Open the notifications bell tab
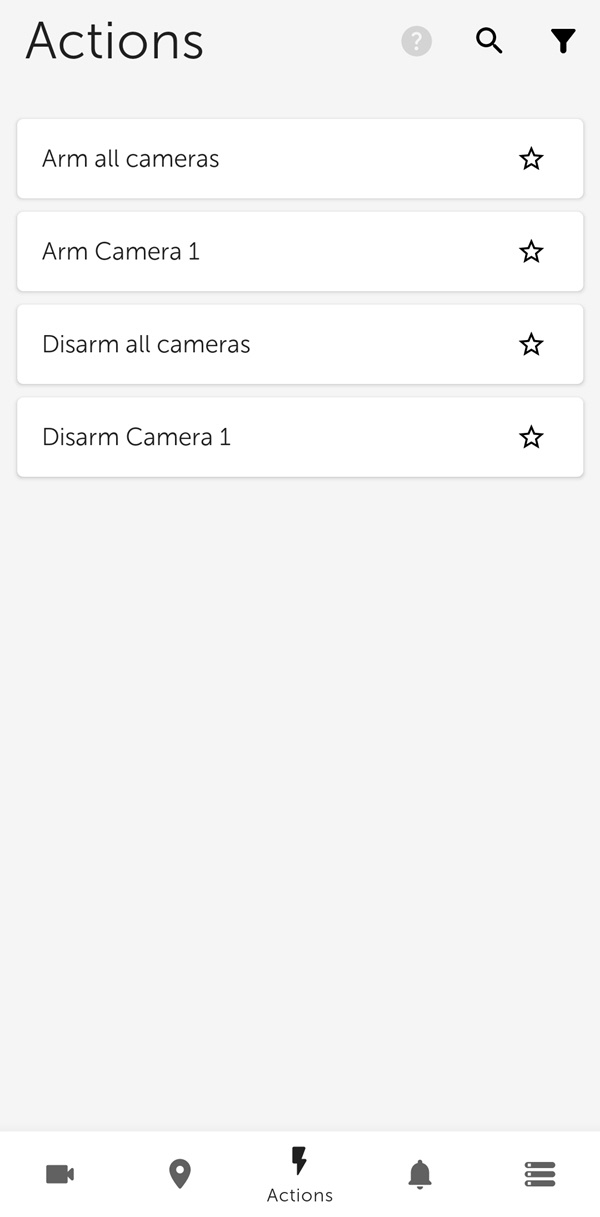 [x=420, y=1174]
